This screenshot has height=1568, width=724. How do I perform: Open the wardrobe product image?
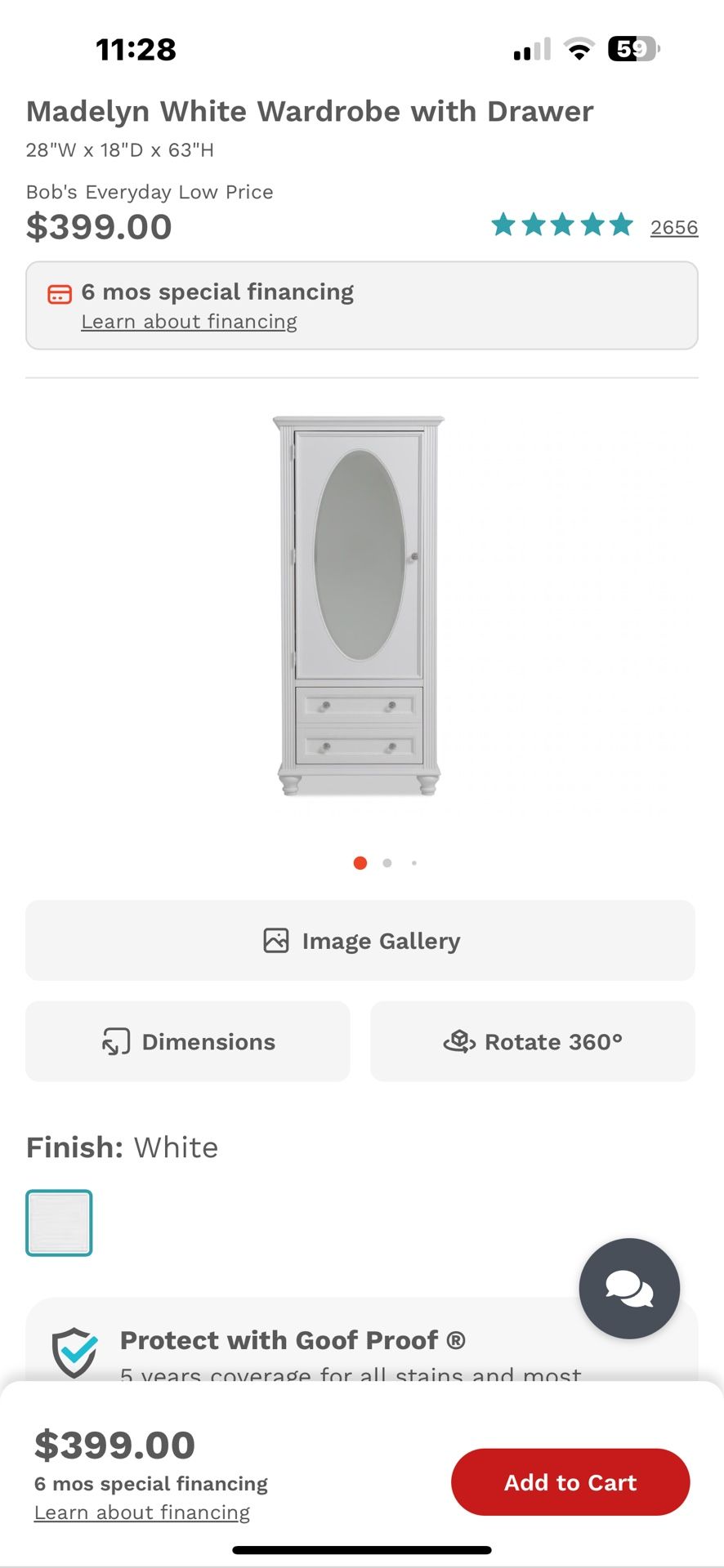click(360, 606)
